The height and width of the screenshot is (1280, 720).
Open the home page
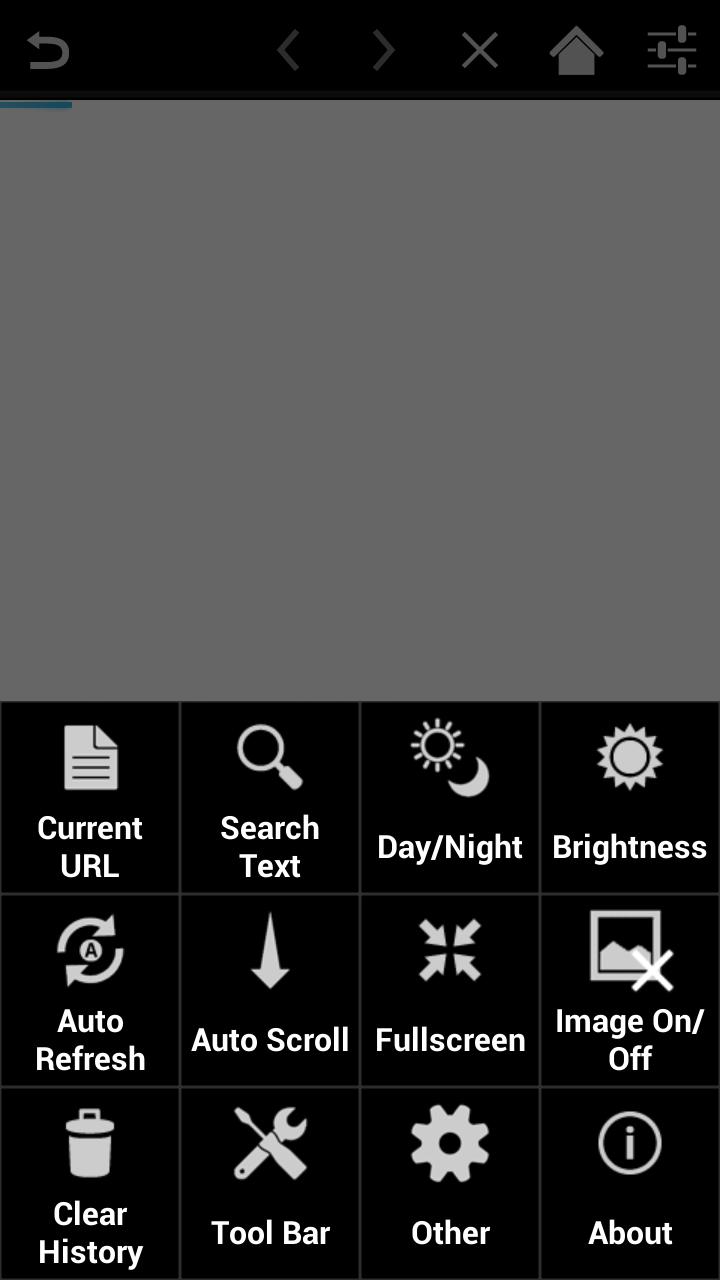(x=576, y=50)
